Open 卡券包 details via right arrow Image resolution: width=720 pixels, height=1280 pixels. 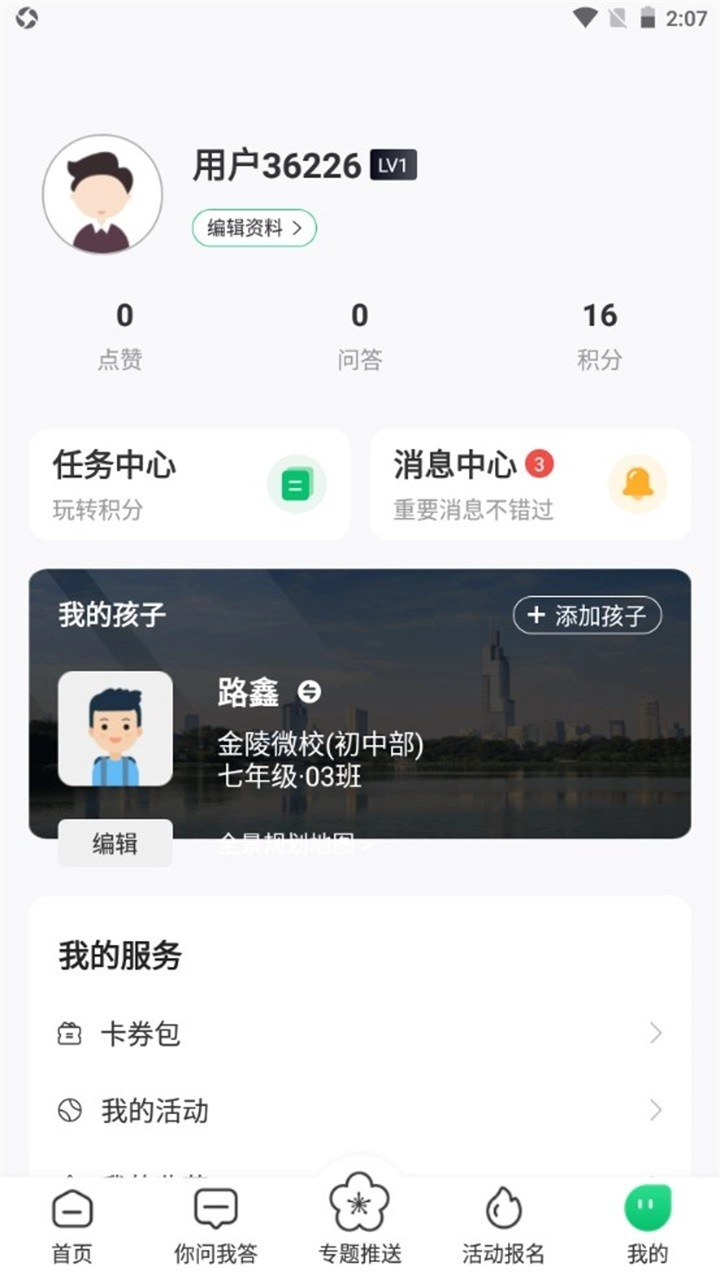coord(655,1034)
